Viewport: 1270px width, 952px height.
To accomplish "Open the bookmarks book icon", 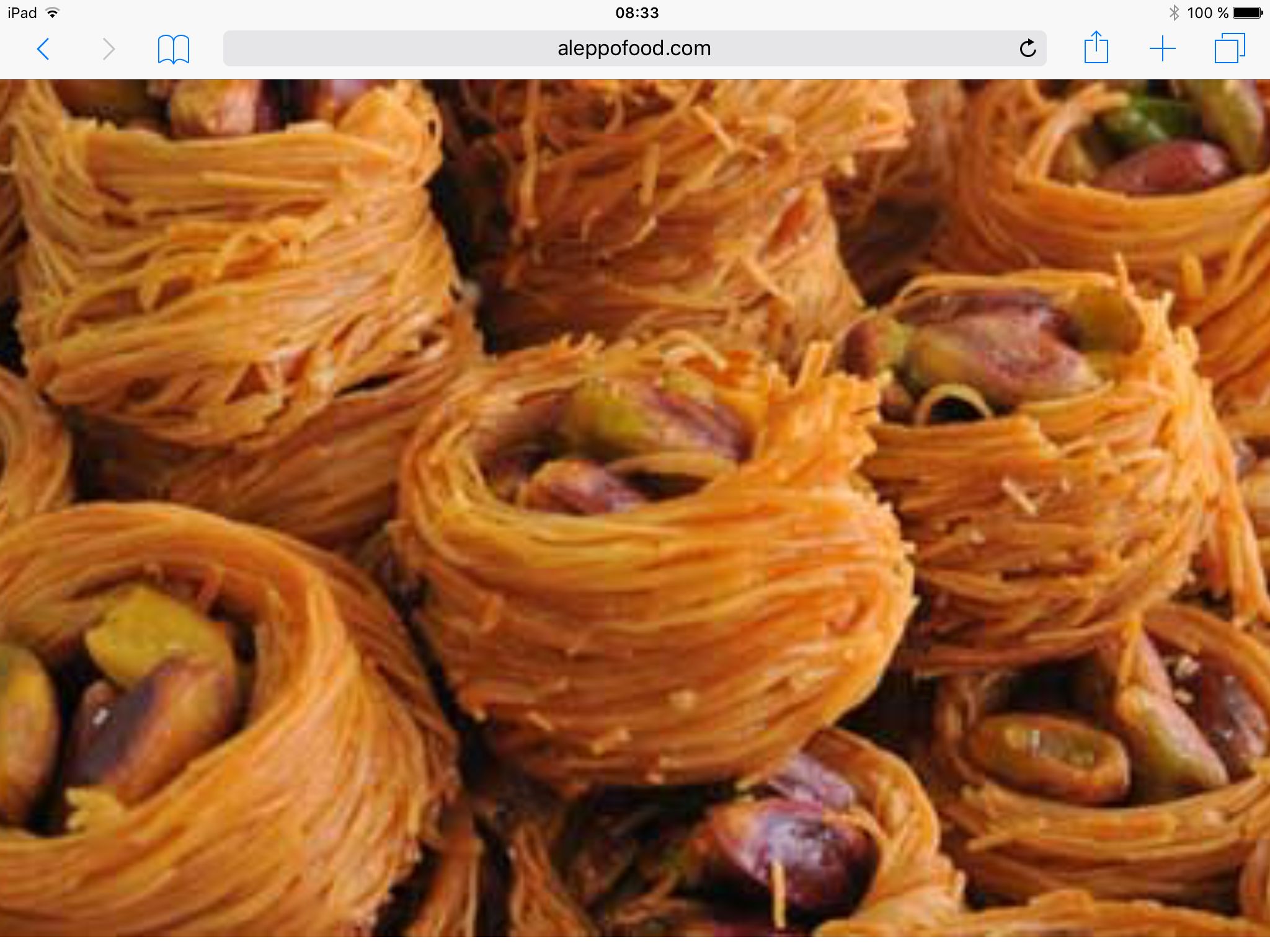I will [x=174, y=49].
